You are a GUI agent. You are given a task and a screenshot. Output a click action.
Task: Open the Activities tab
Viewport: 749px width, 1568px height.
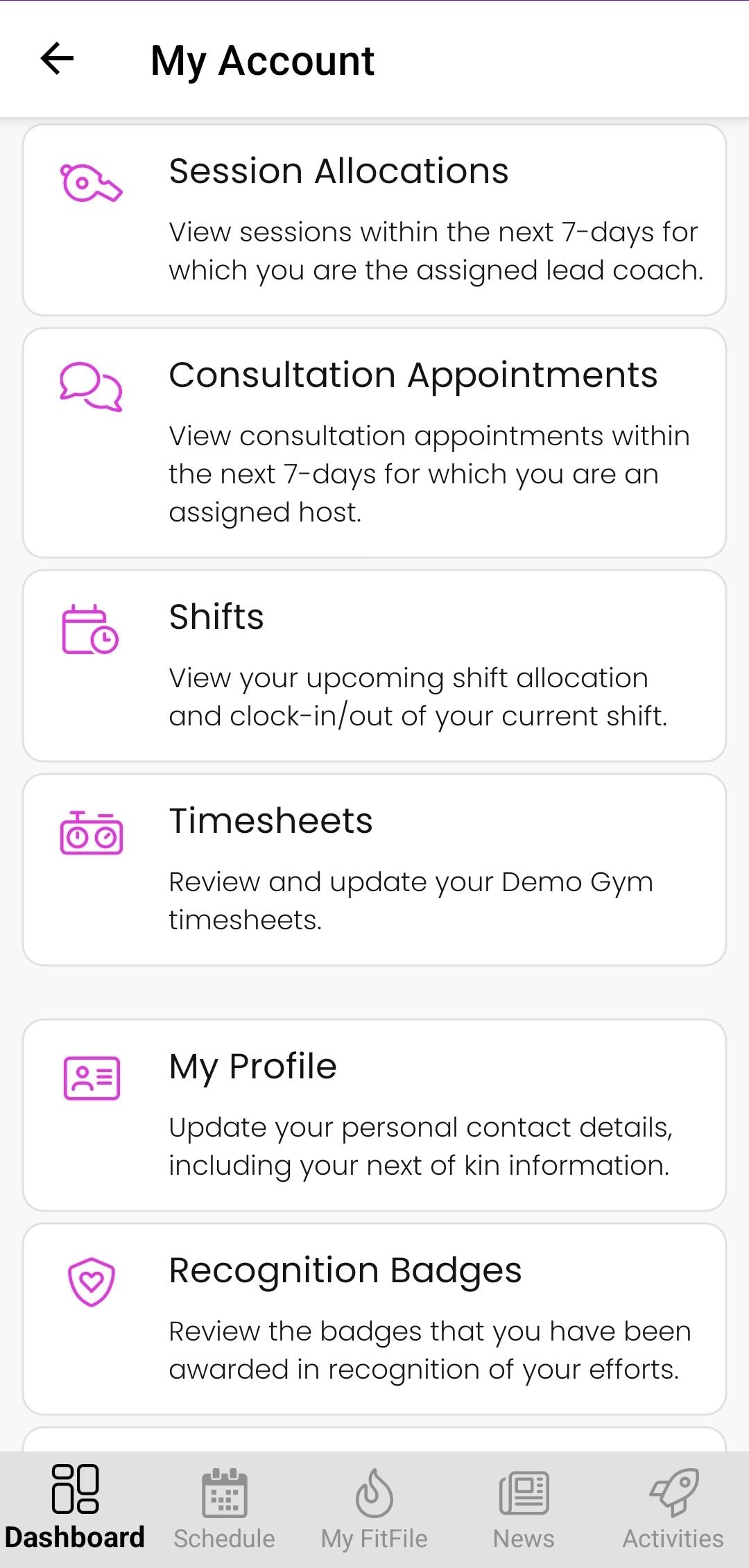click(x=673, y=1508)
